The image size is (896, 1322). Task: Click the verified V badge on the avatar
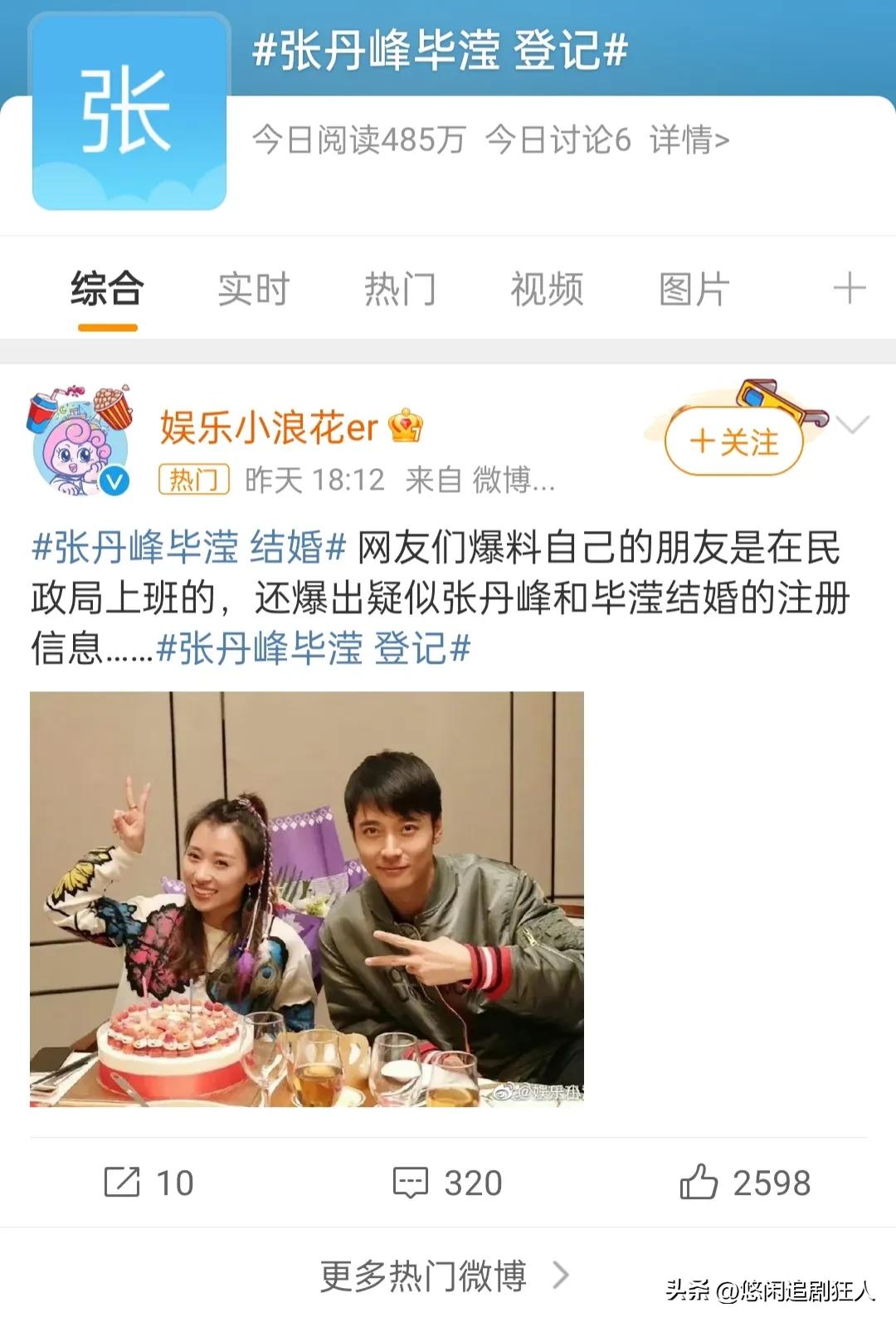tap(116, 479)
